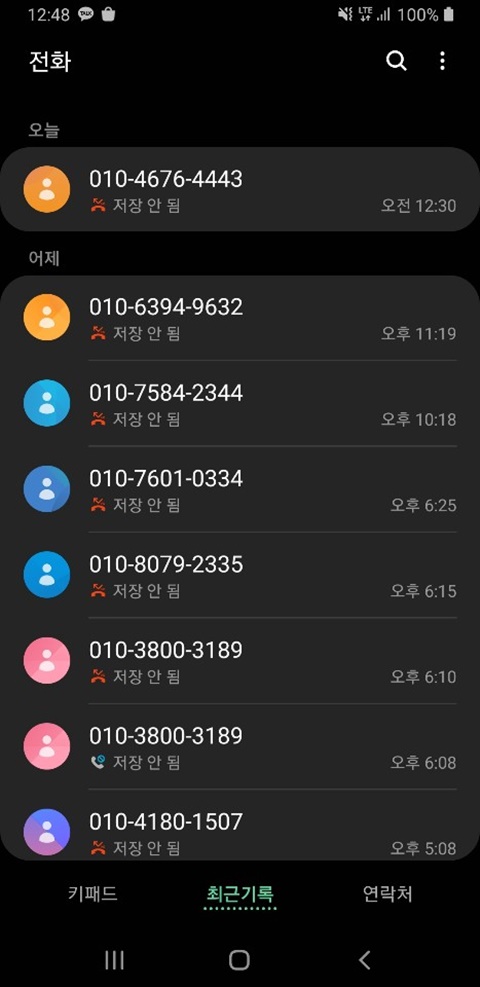Tap the 010-4180-1507 call entry
480x987 pixels.
point(240,825)
